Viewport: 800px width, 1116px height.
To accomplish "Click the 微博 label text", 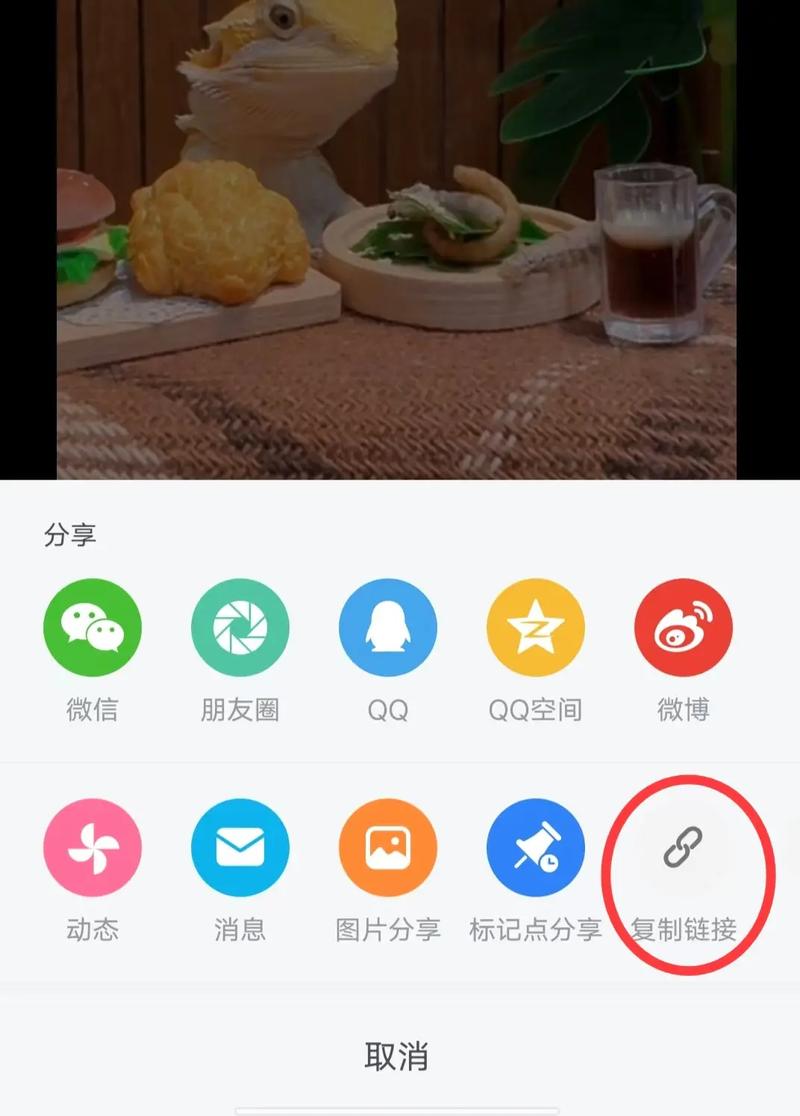I will tap(684, 707).
